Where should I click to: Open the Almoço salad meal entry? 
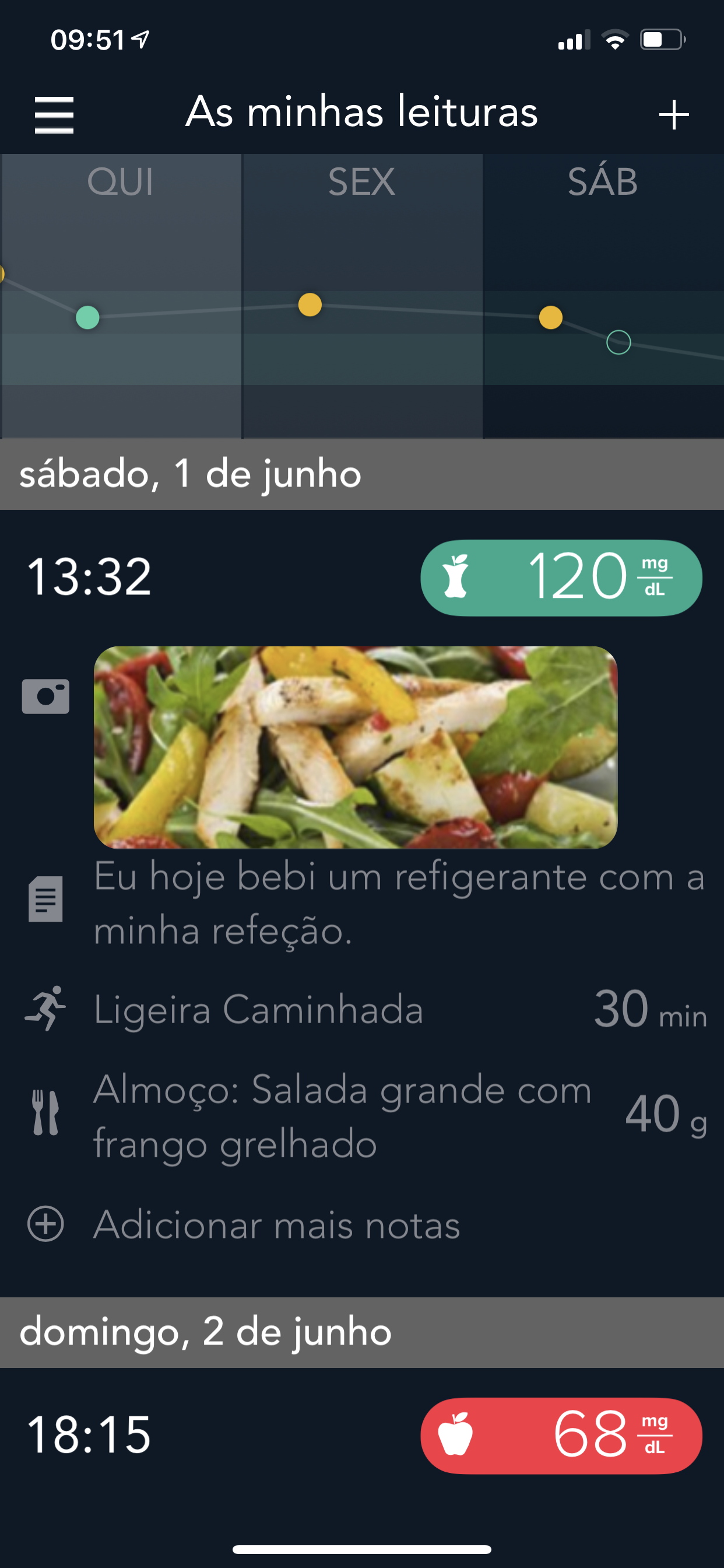pos(362,1115)
